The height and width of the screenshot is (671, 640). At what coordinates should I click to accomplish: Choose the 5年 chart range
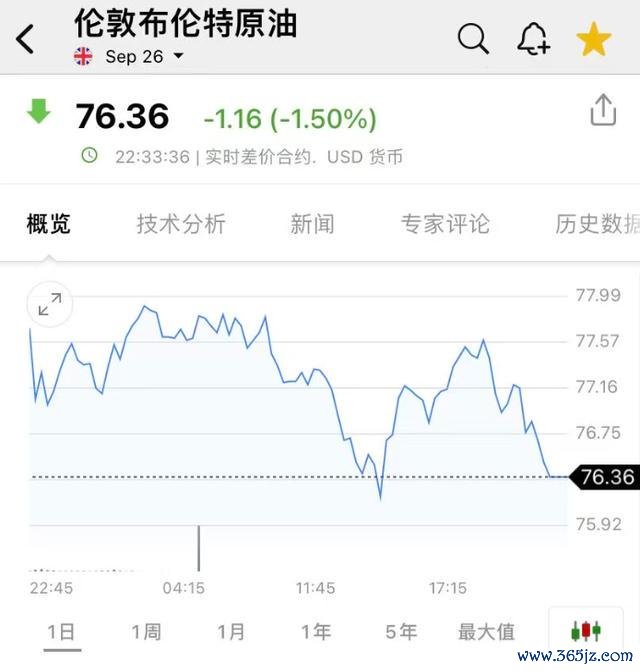[x=401, y=632]
